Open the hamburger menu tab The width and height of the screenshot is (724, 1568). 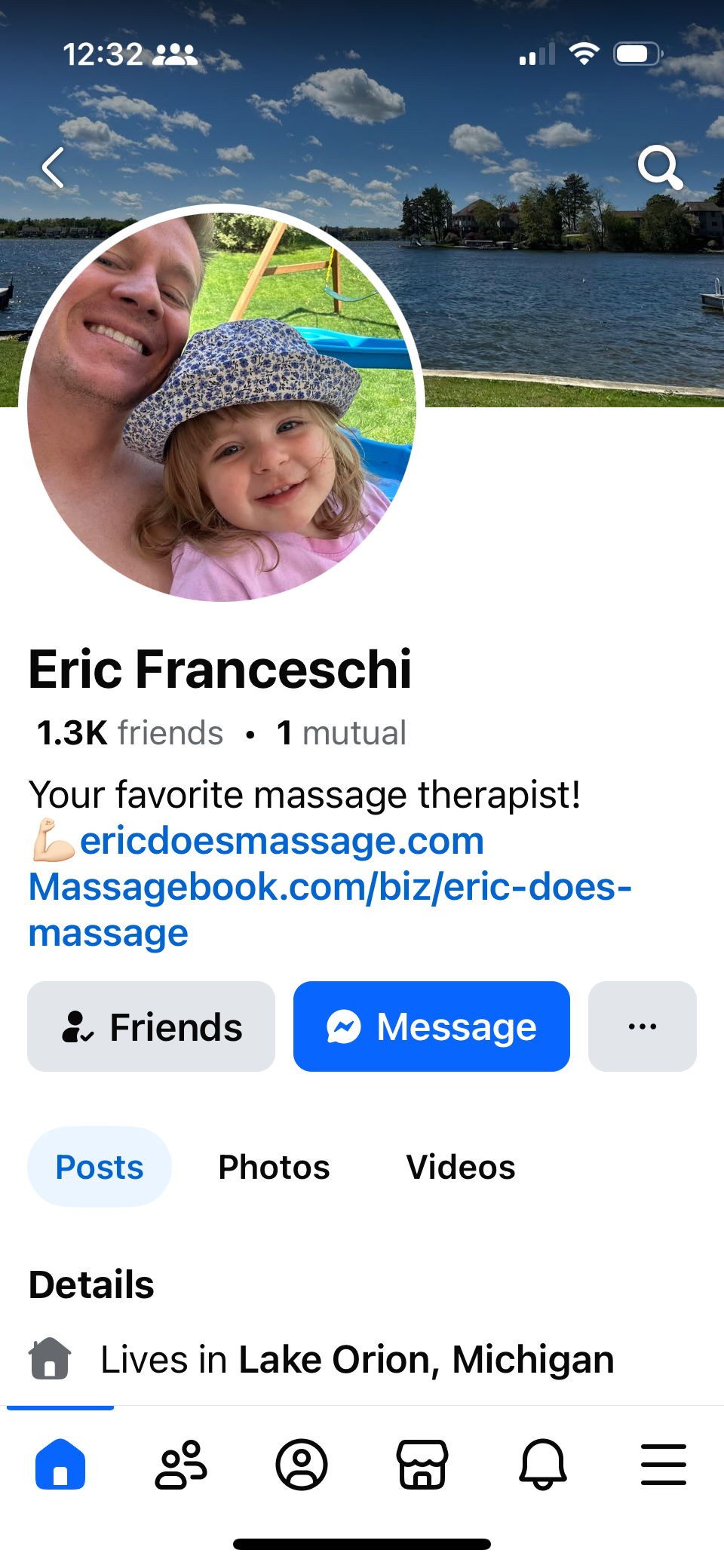click(x=664, y=1464)
